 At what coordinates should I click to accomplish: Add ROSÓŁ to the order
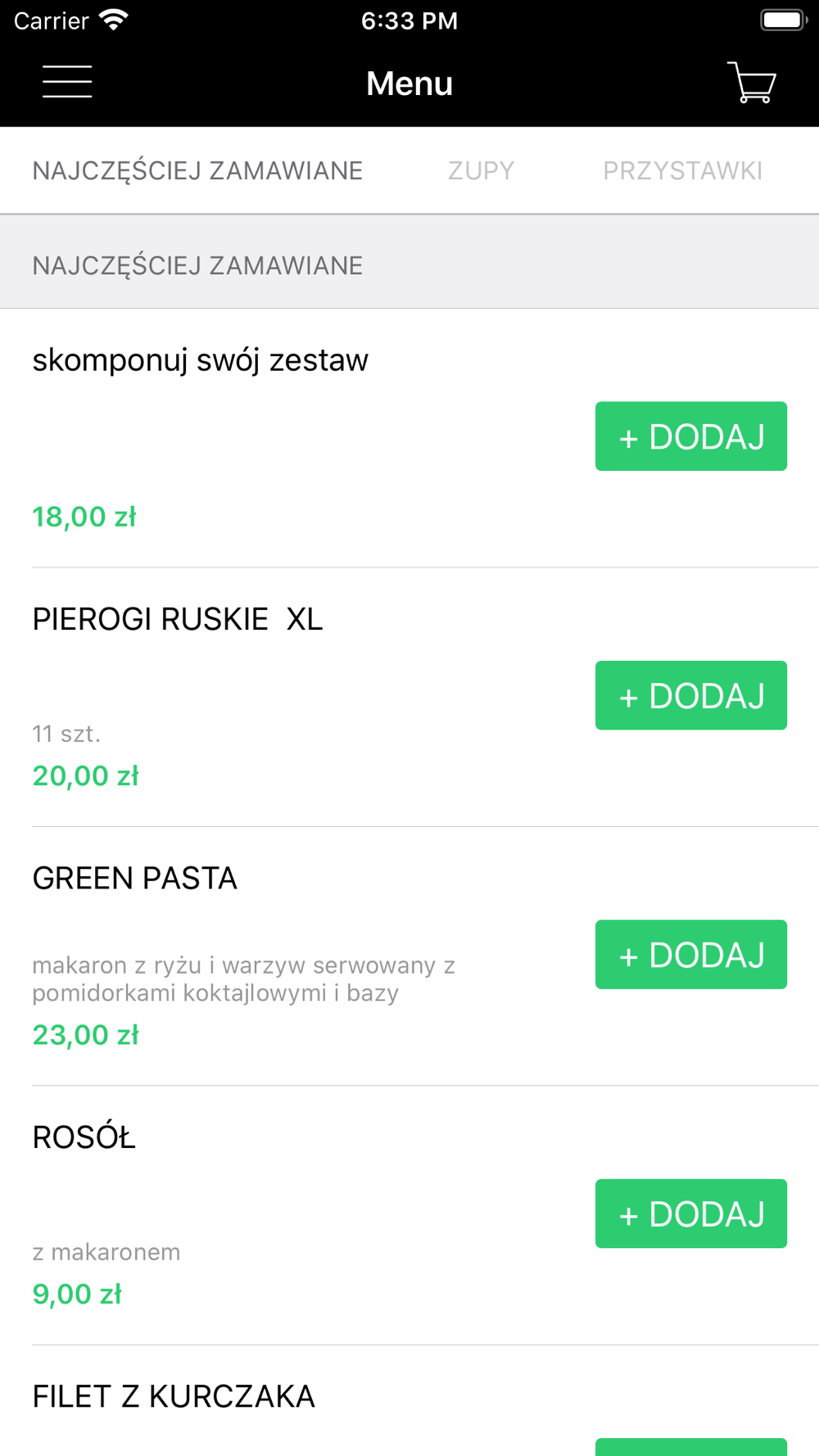(x=690, y=1214)
